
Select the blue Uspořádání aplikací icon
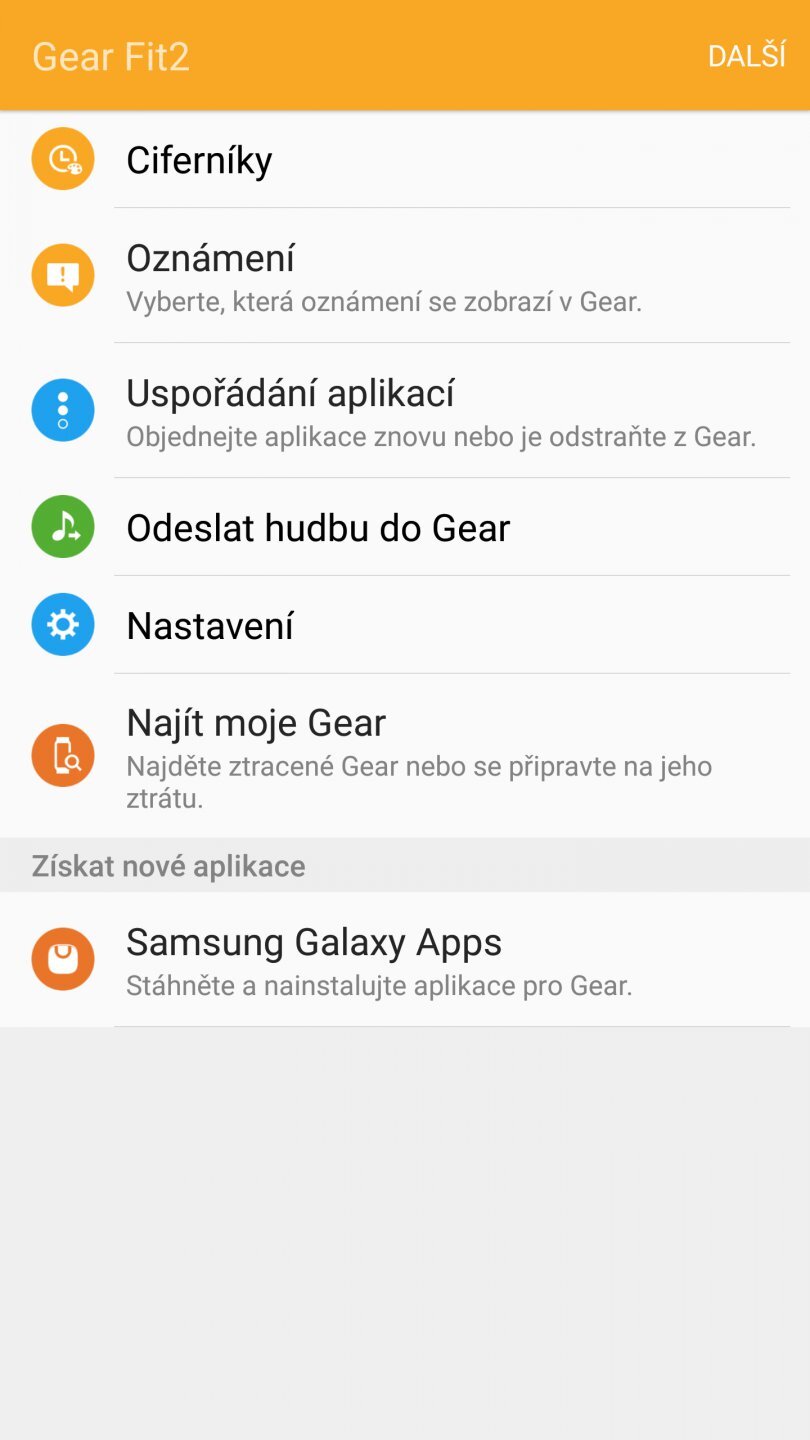coord(62,410)
